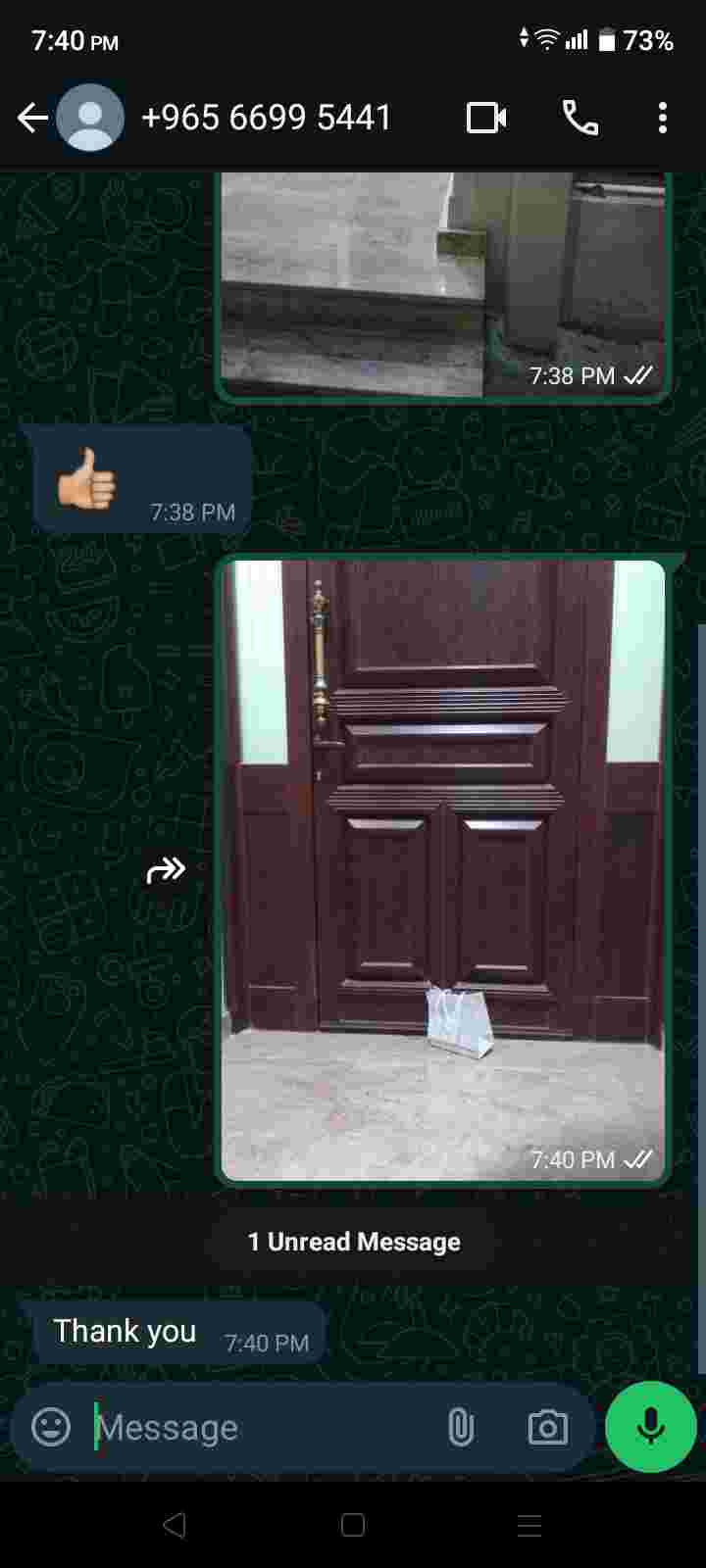Attach a file with the paperclip
Image resolution: width=706 pixels, height=1568 pixels.
pyautogui.click(x=460, y=1427)
